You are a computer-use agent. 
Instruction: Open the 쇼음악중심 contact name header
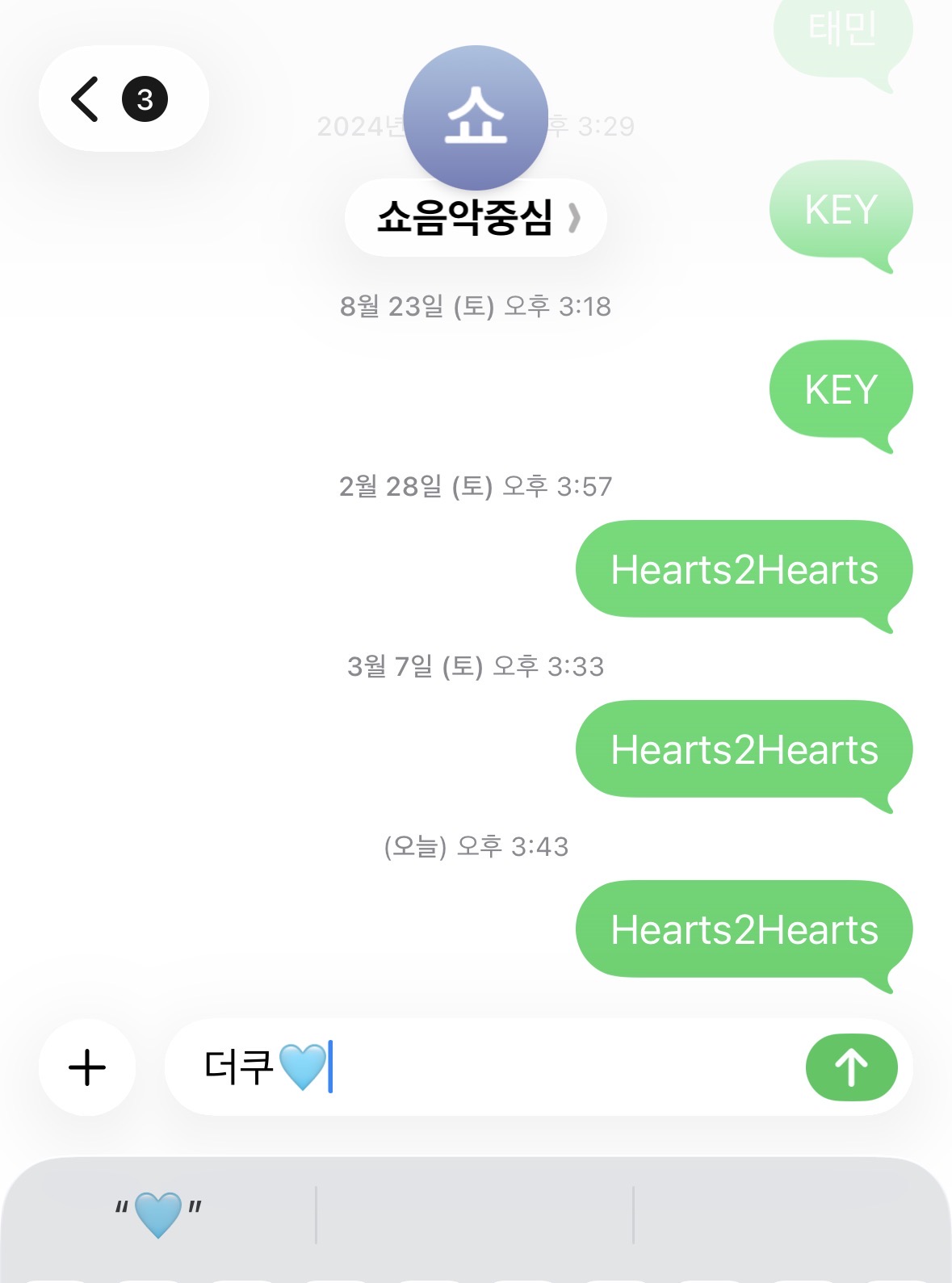[x=464, y=216]
